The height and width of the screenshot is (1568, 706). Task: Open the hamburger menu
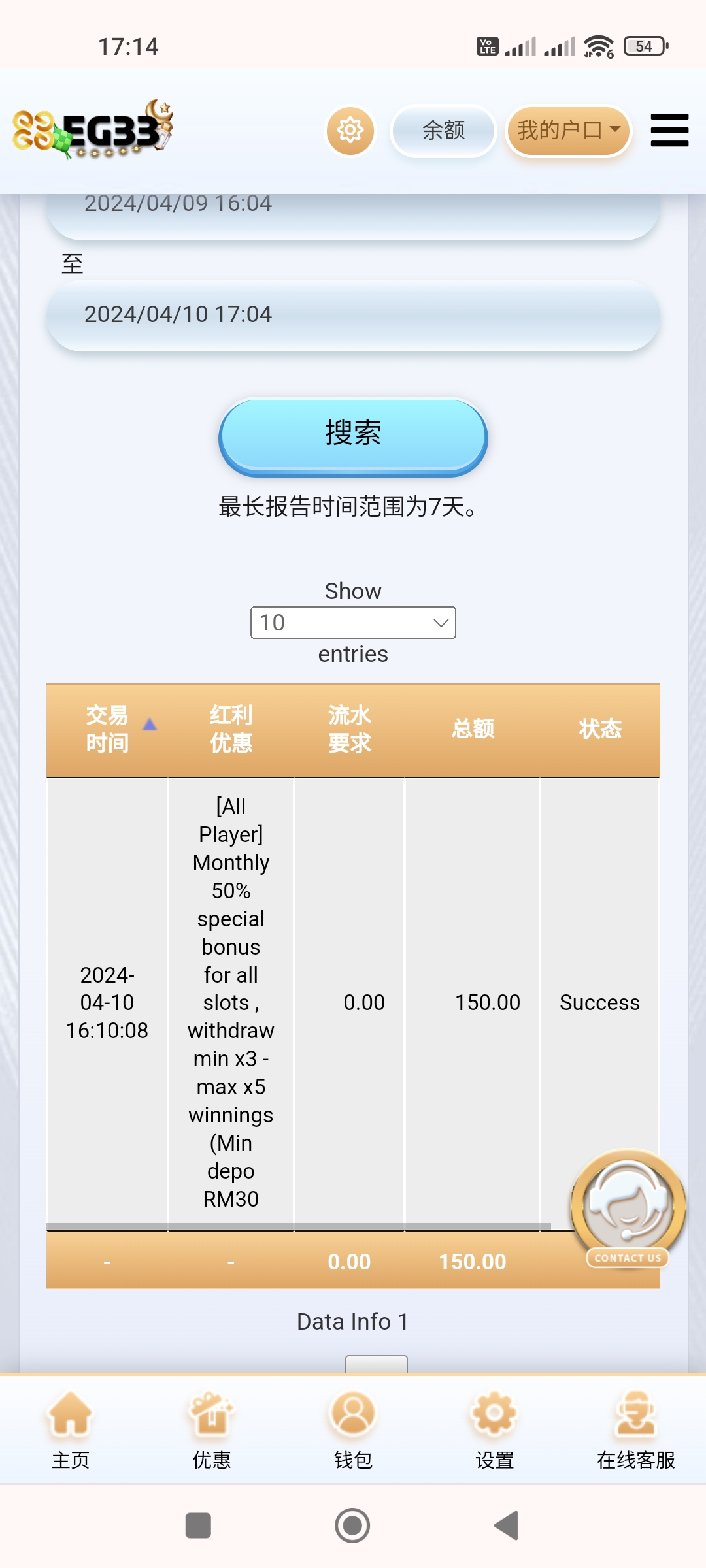[669, 130]
